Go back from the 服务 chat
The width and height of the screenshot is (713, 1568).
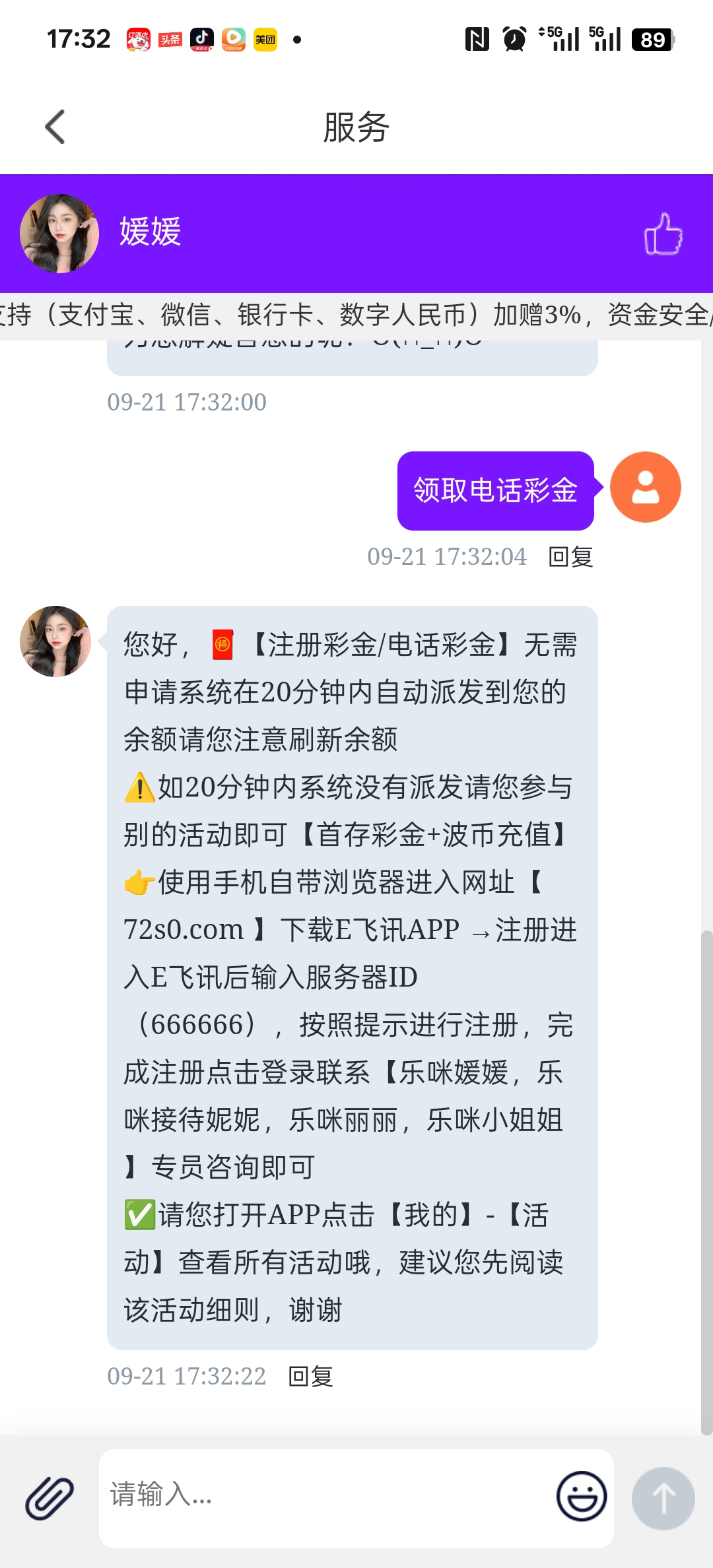click(x=55, y=127)
